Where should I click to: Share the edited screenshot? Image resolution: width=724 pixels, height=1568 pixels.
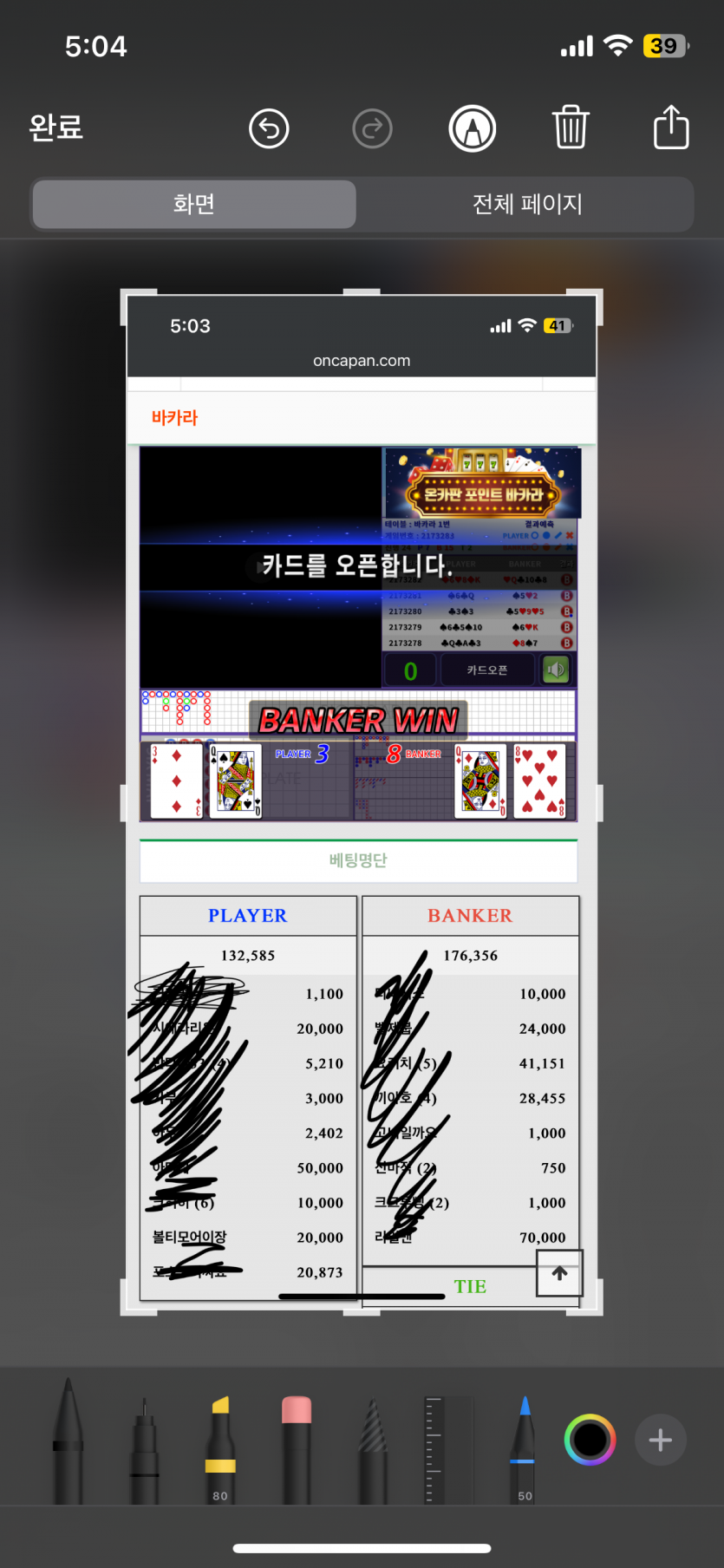[670, 127]
